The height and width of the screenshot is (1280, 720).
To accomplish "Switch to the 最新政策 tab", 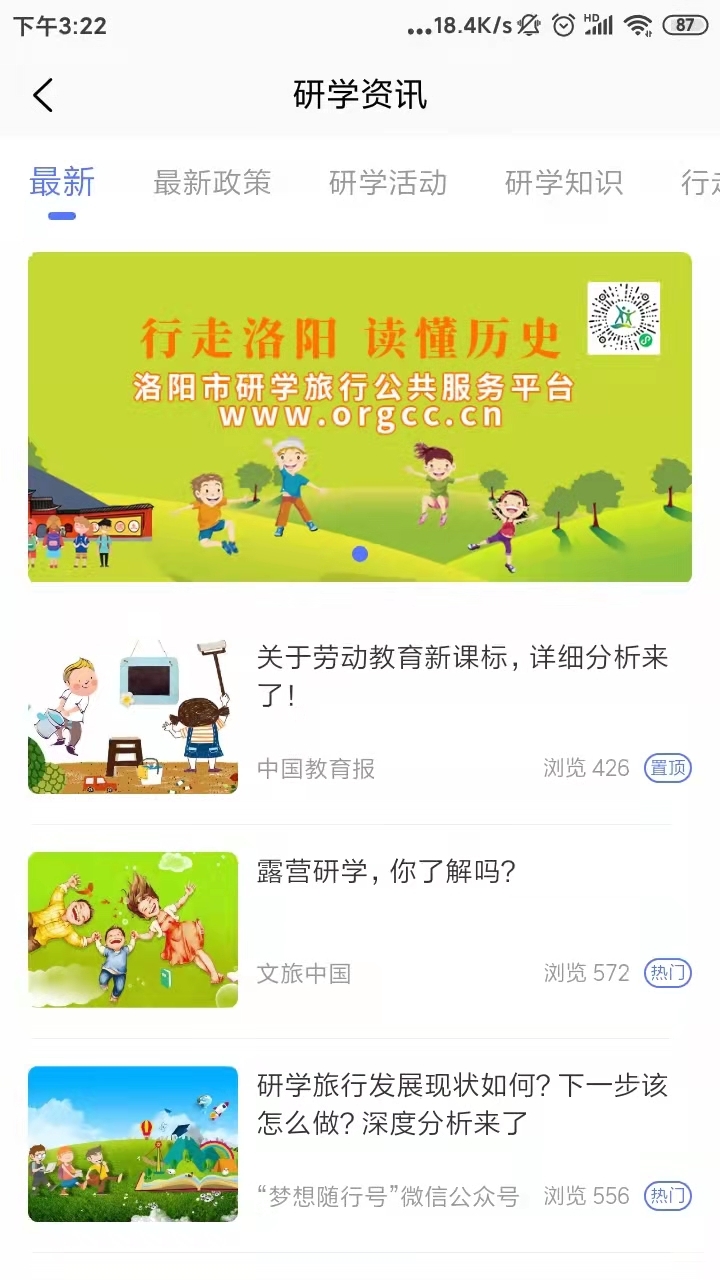I will 213,183.
